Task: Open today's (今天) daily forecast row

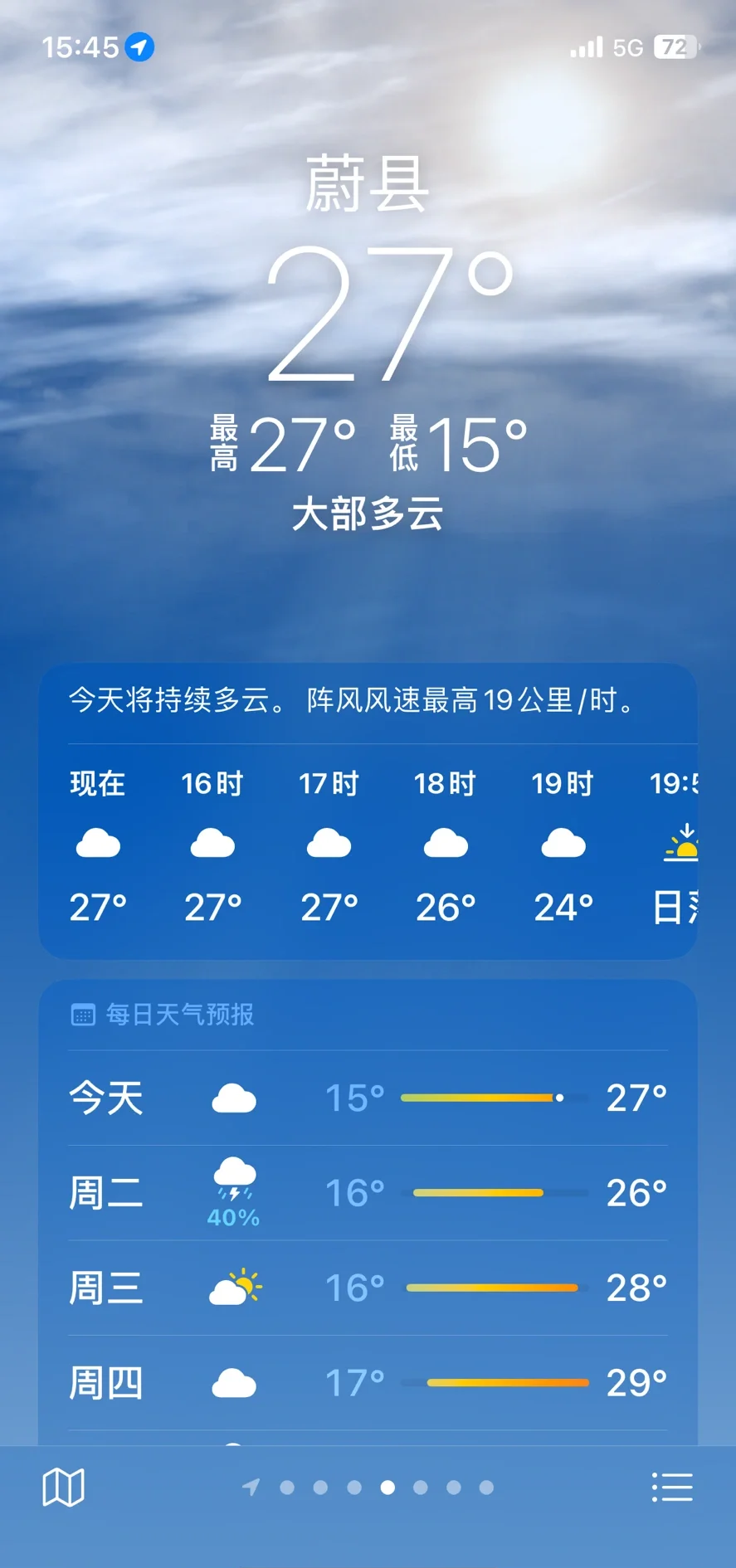Action: [368, 1098]
